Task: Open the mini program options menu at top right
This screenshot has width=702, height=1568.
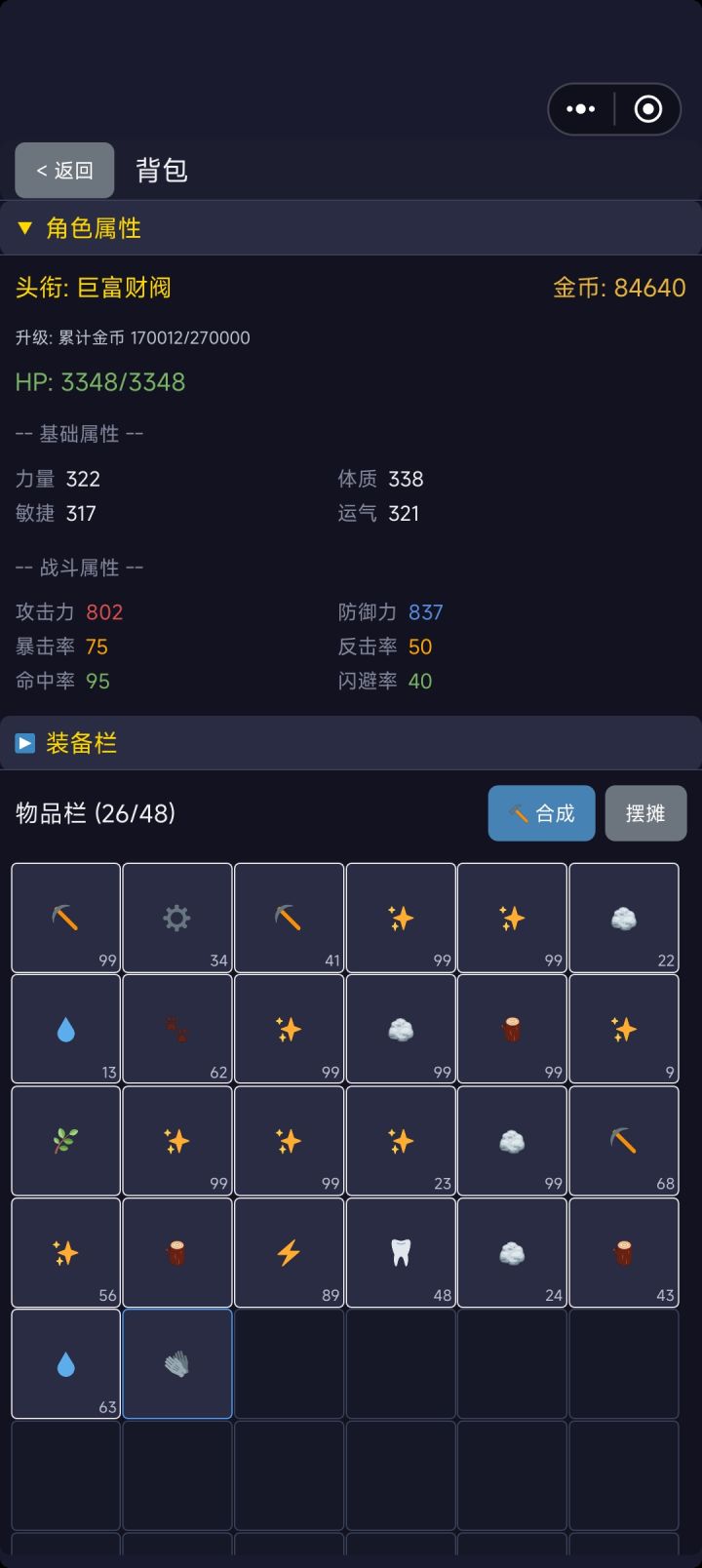Action: [580, 108]
